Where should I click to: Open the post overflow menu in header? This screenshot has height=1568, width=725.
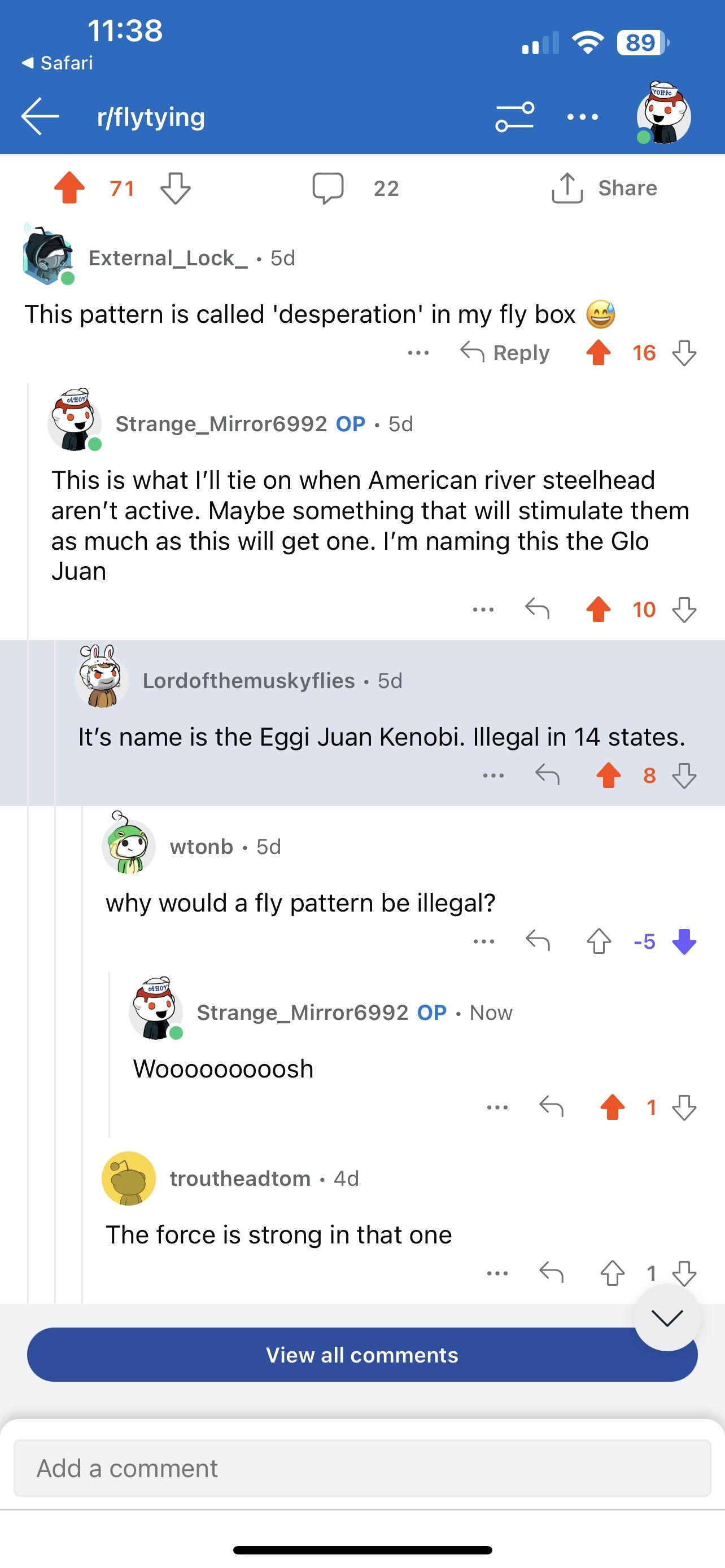tap(582, 116)
